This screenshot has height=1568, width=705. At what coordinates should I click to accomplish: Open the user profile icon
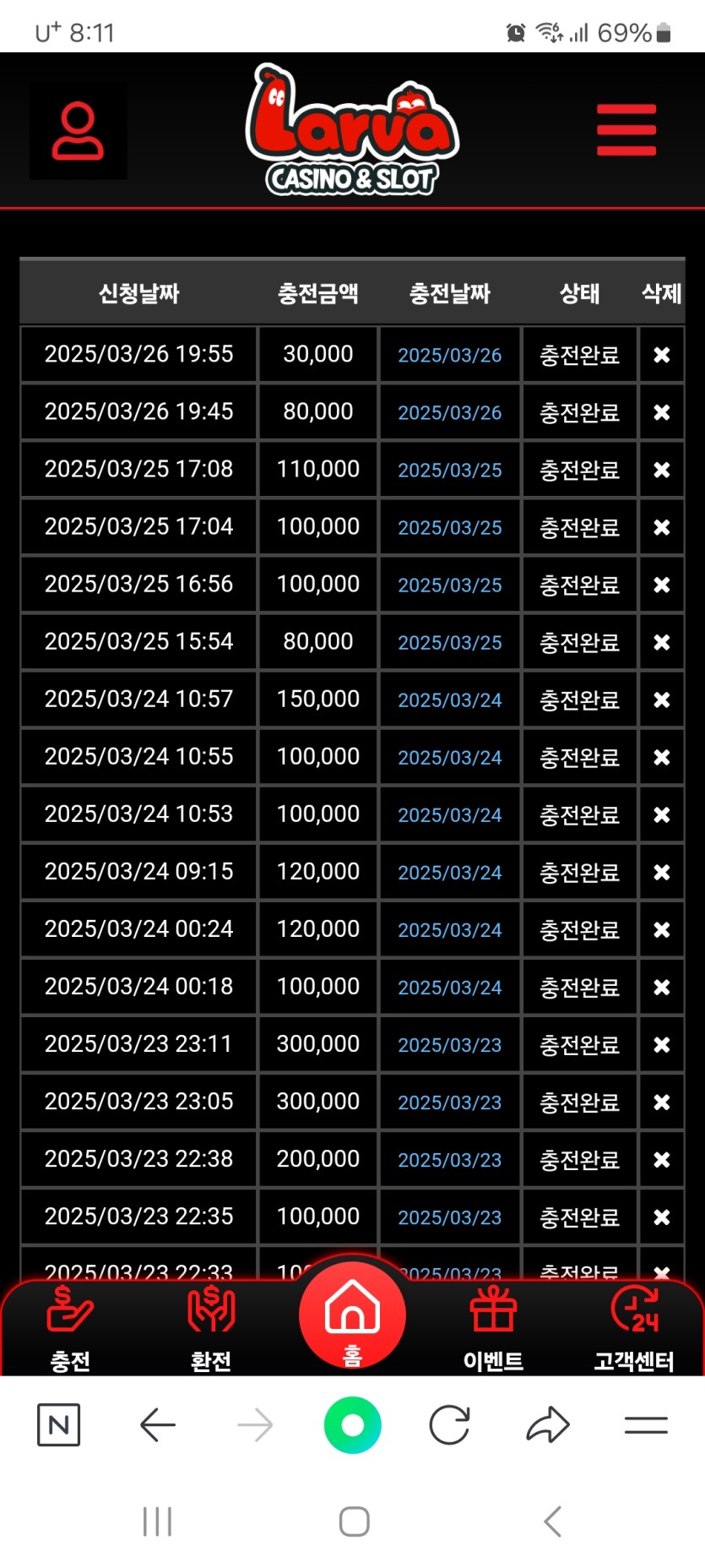tap(78, 131)
